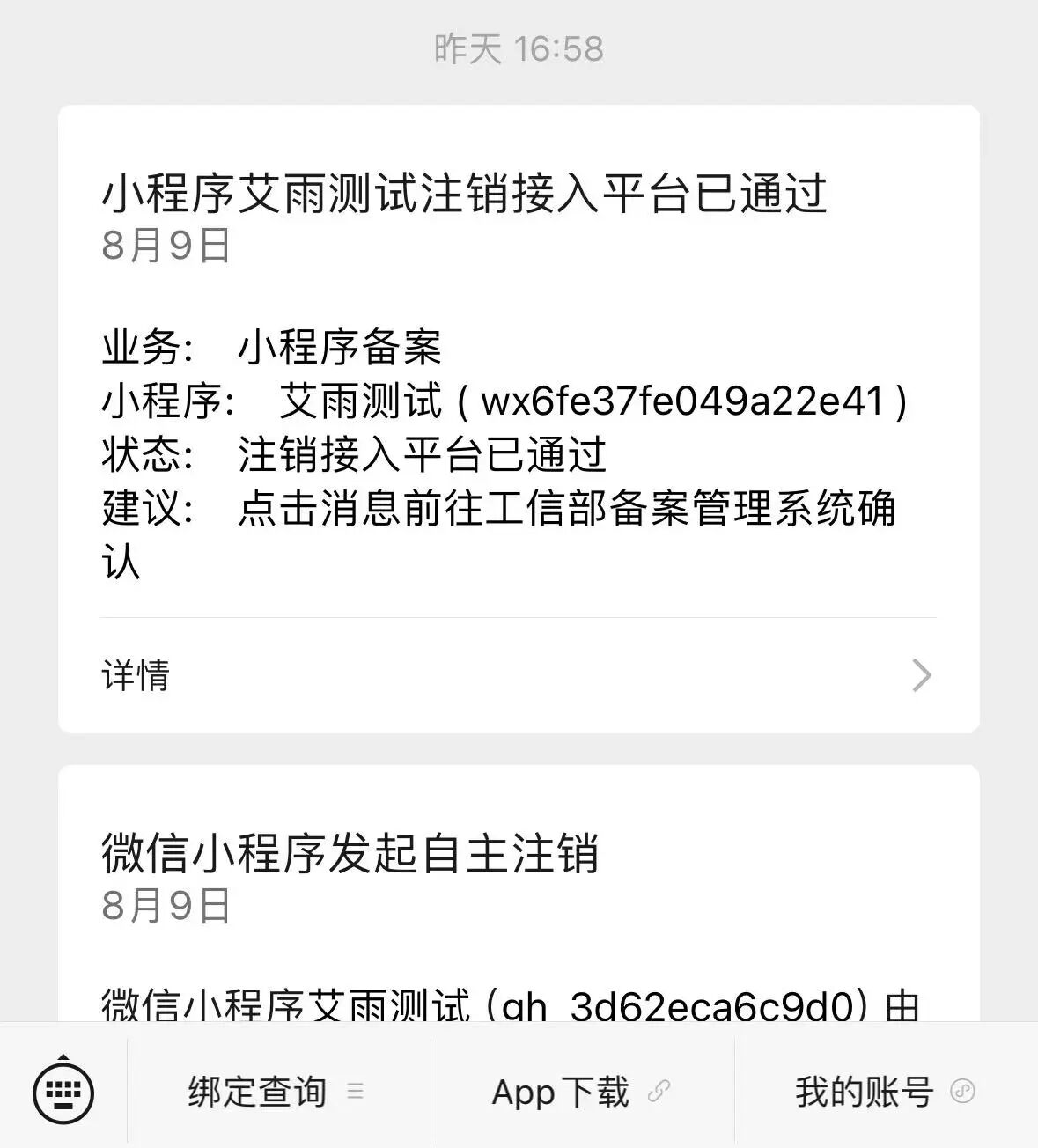Open 详情 of the 注销接入平台已通过 message

click(x=519, y=675)
